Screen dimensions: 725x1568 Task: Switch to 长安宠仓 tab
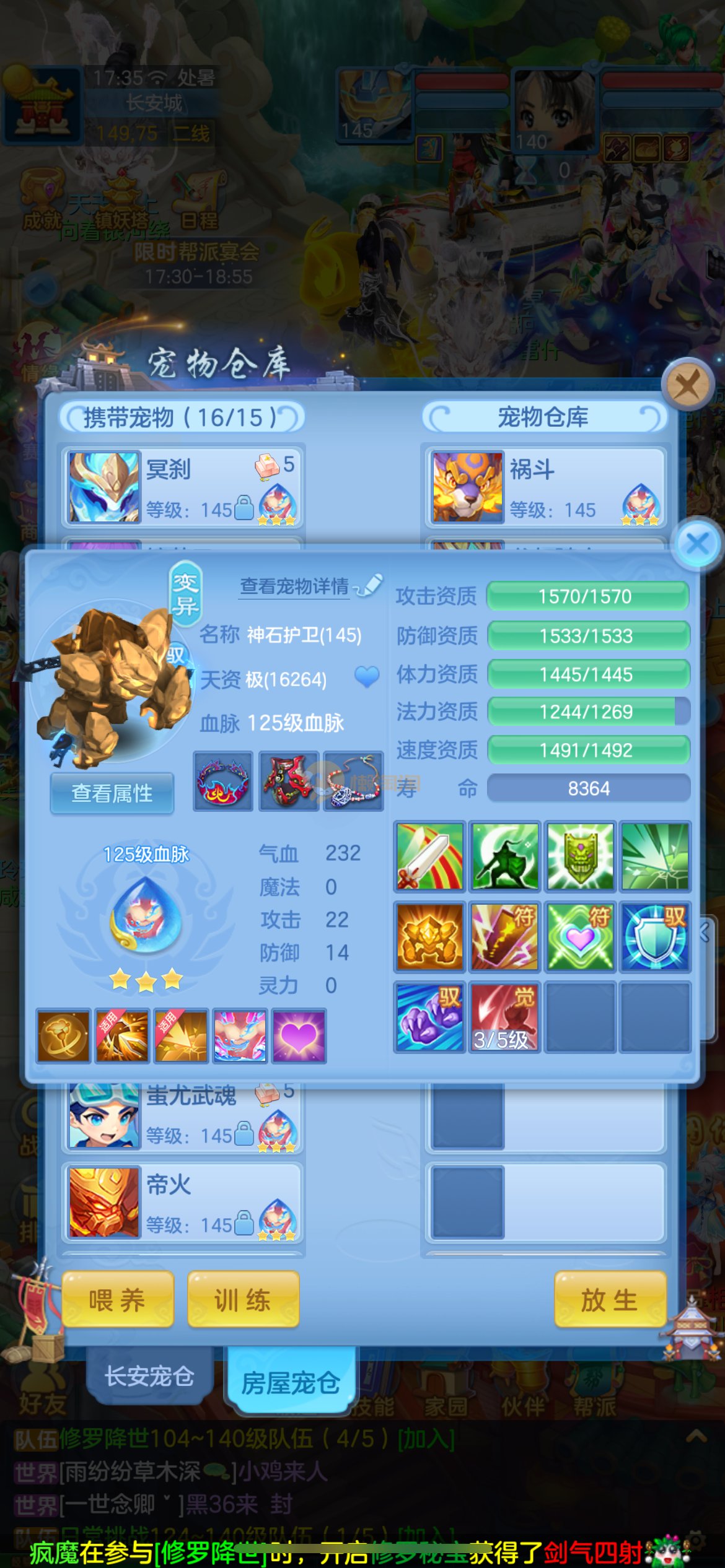149,1376
